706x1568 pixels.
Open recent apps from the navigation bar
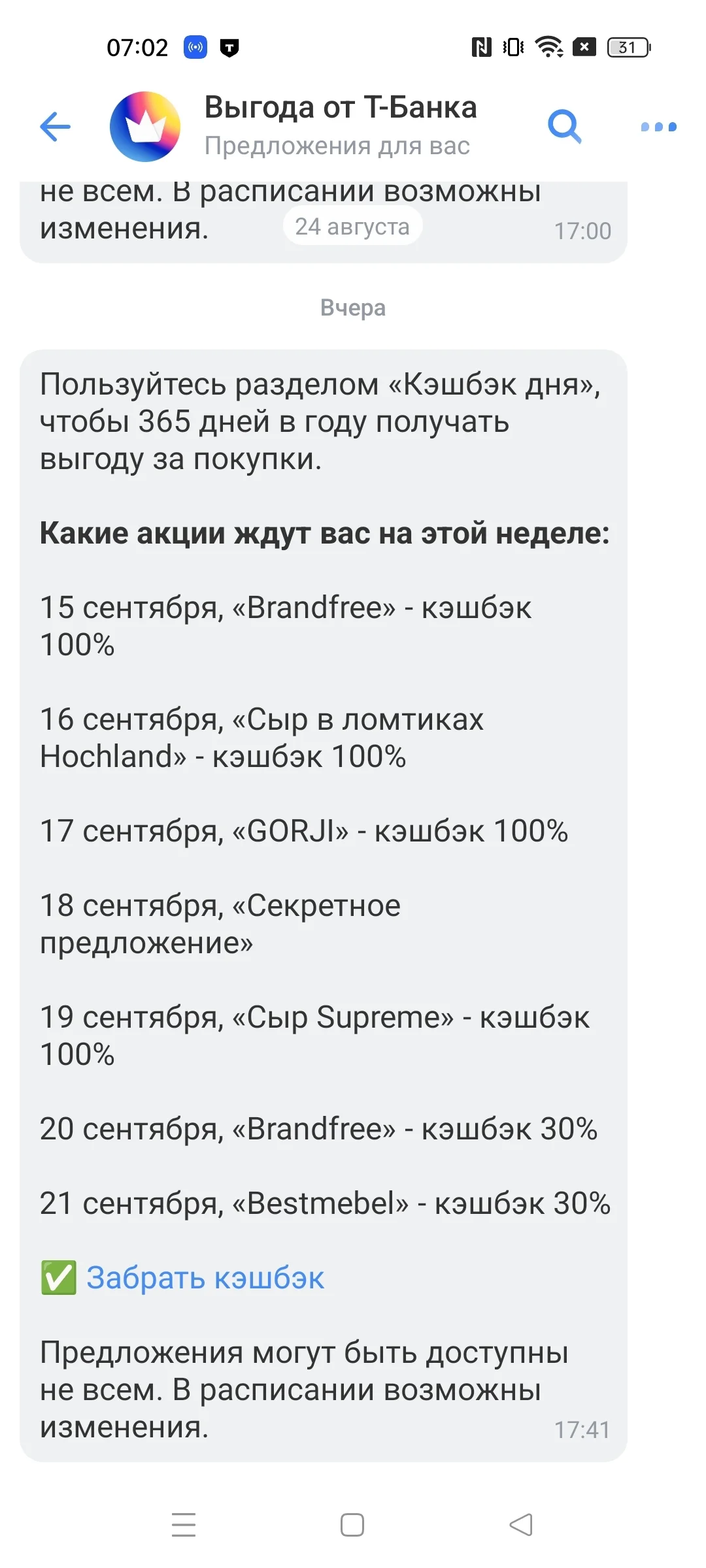[x=184, y=1525]
